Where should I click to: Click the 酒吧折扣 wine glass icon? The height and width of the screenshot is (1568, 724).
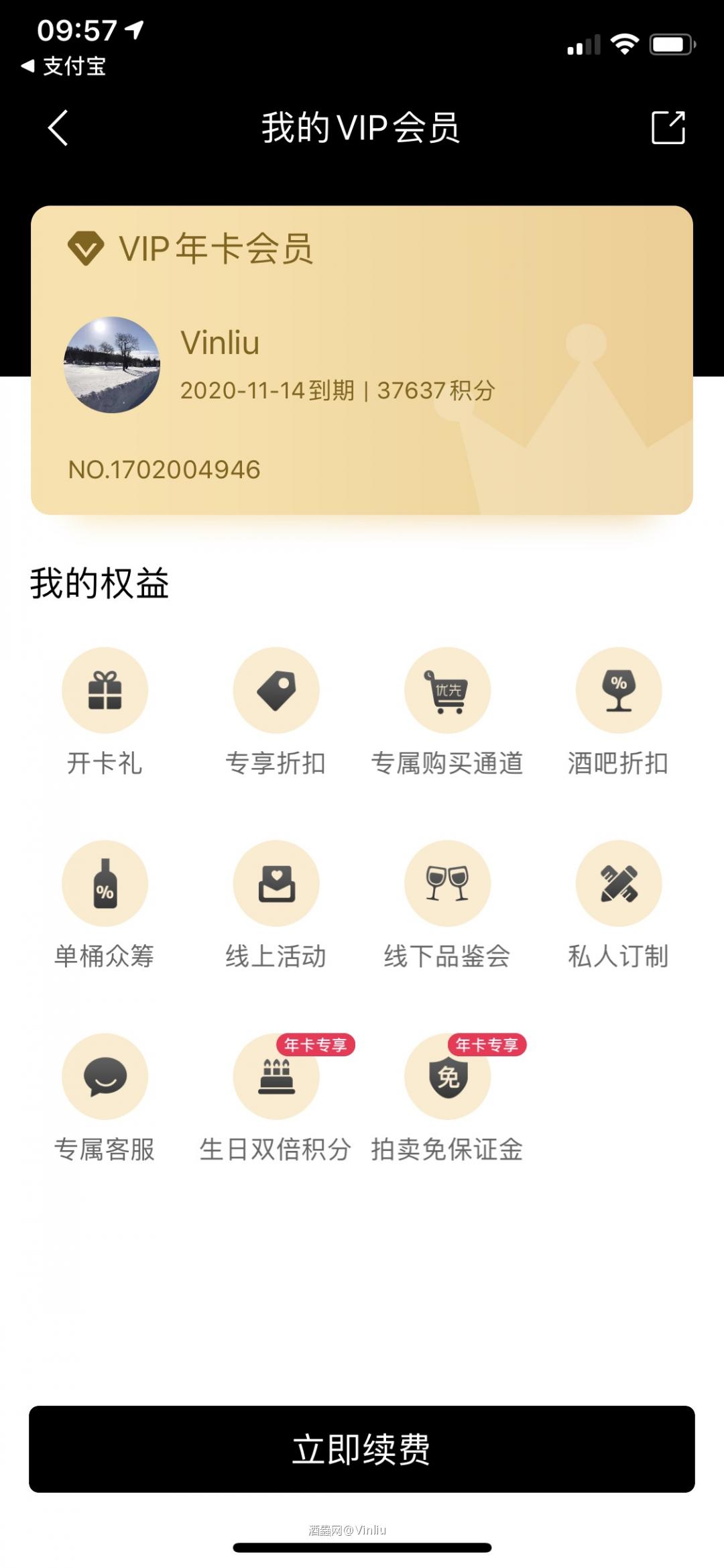pos(619,691)
